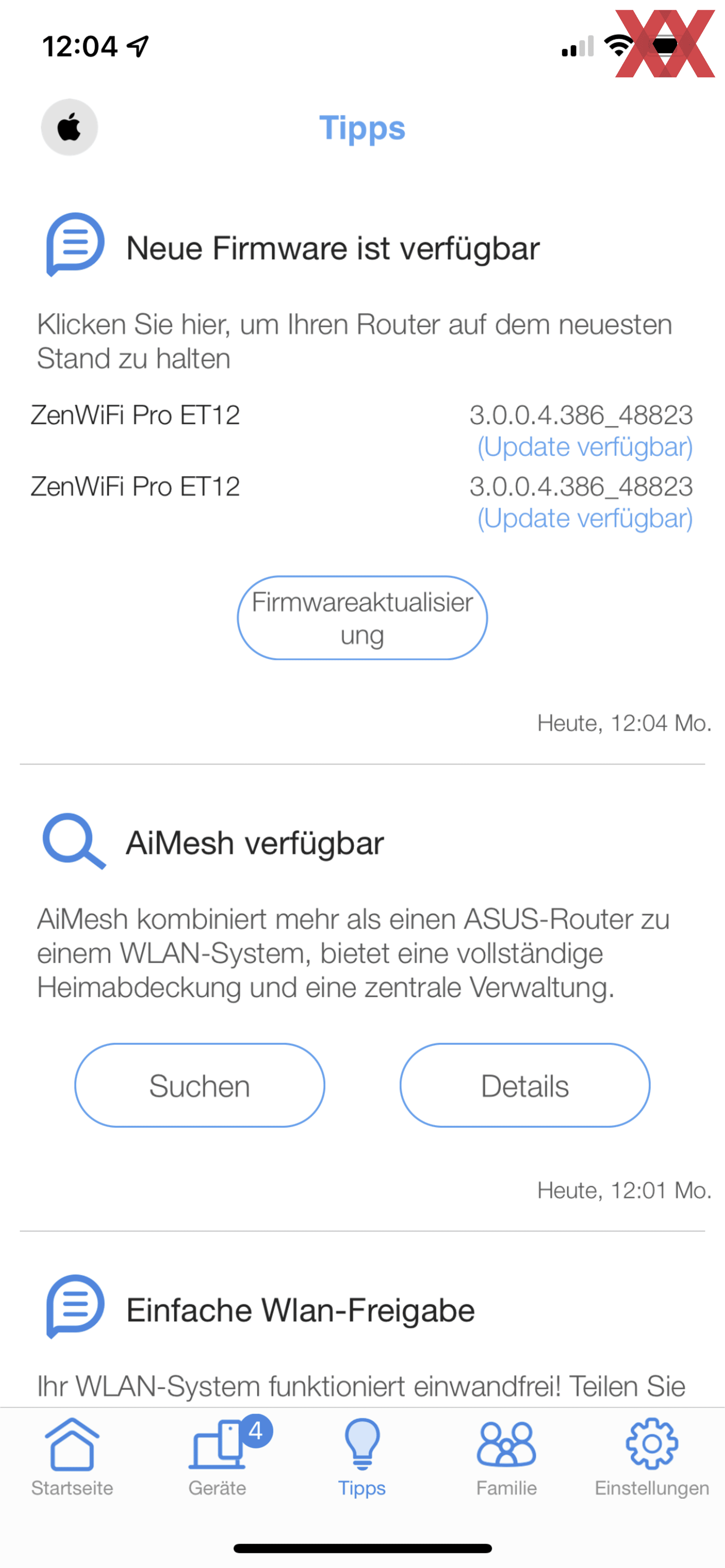Tap Suchen to search for AiMesh nodes
The width and height of the screenshot is (725, 1568).
pyautogui.click(x=200, y=1085)
